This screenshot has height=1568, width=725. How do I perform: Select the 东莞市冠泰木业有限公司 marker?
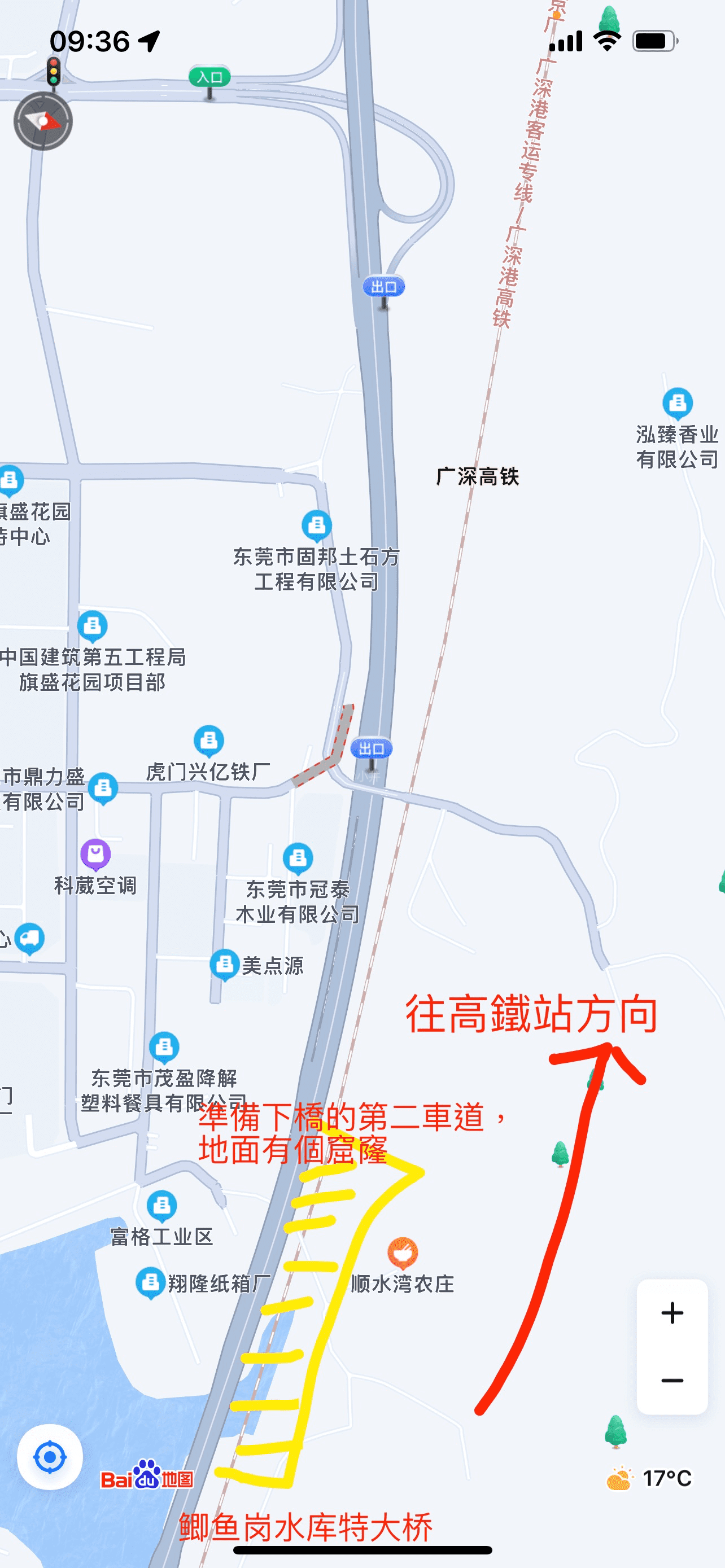[298, 857]
